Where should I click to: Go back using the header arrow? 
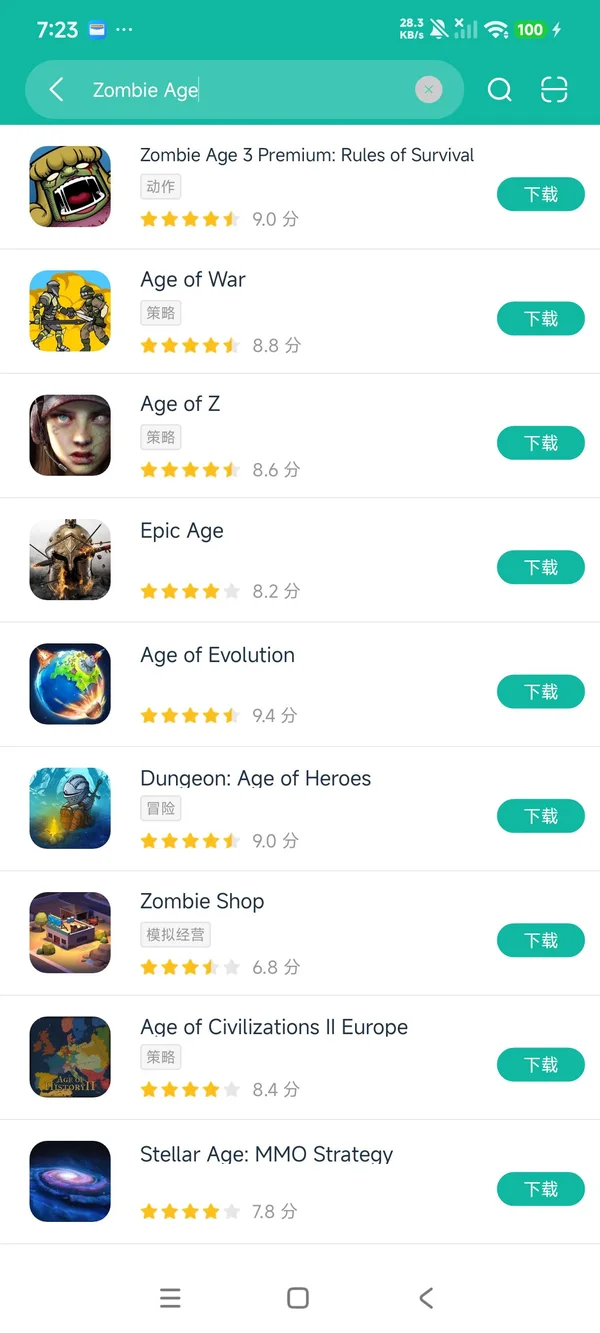click(57, 90)
